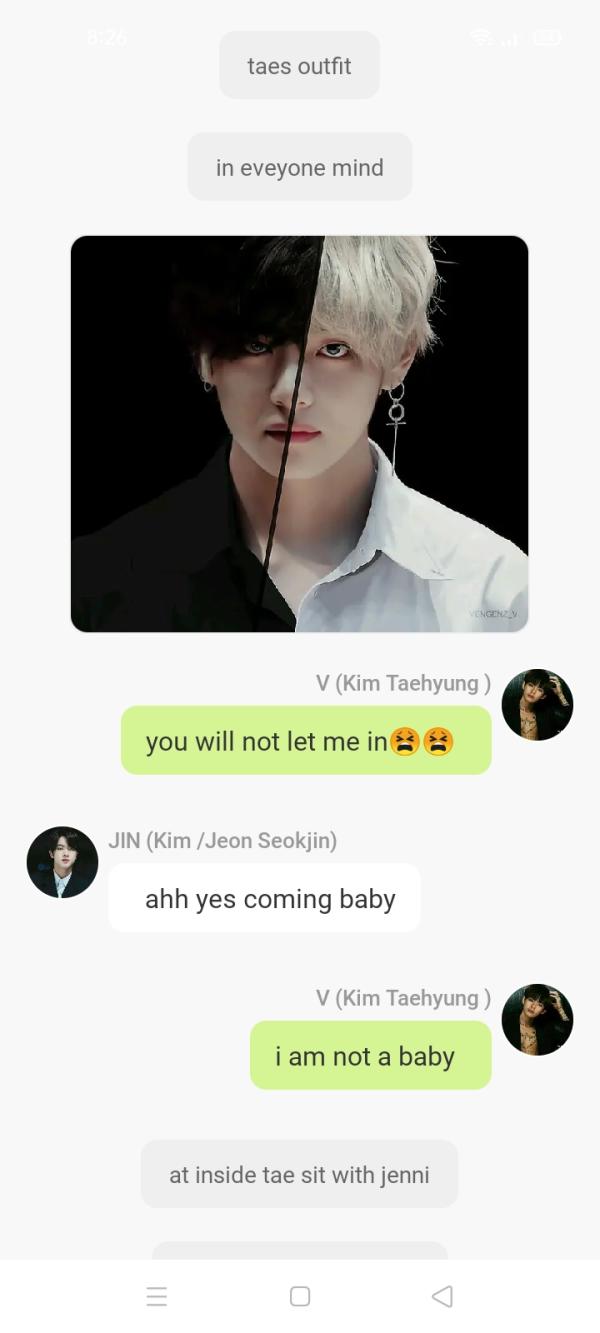Go back with the system back button
This screenshot has height=1333, width=600.
coord(442,1296)
